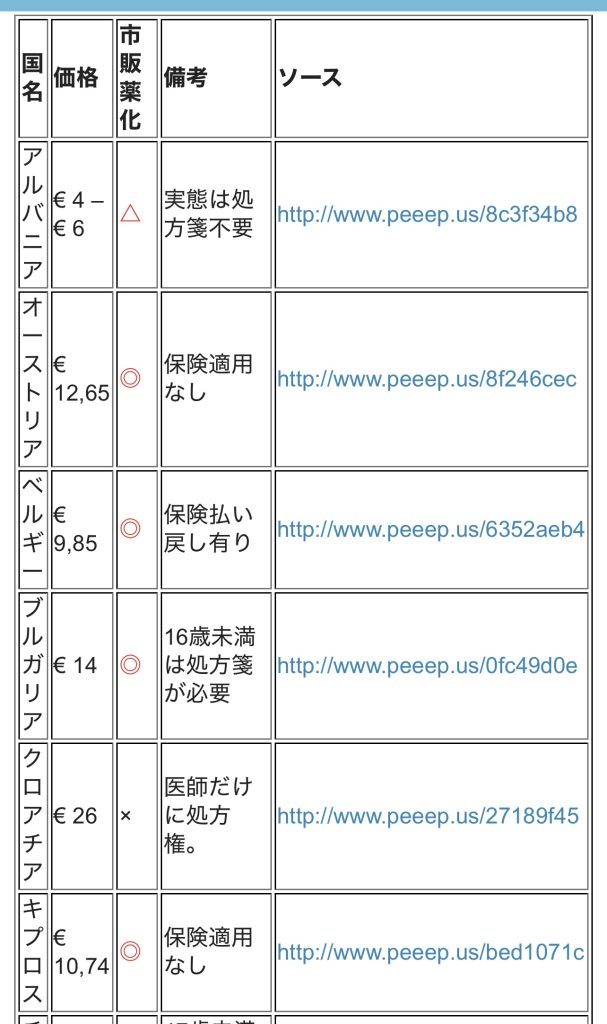Open the peeep.us/27189f45 source link for Croatia

click(427, 816)
